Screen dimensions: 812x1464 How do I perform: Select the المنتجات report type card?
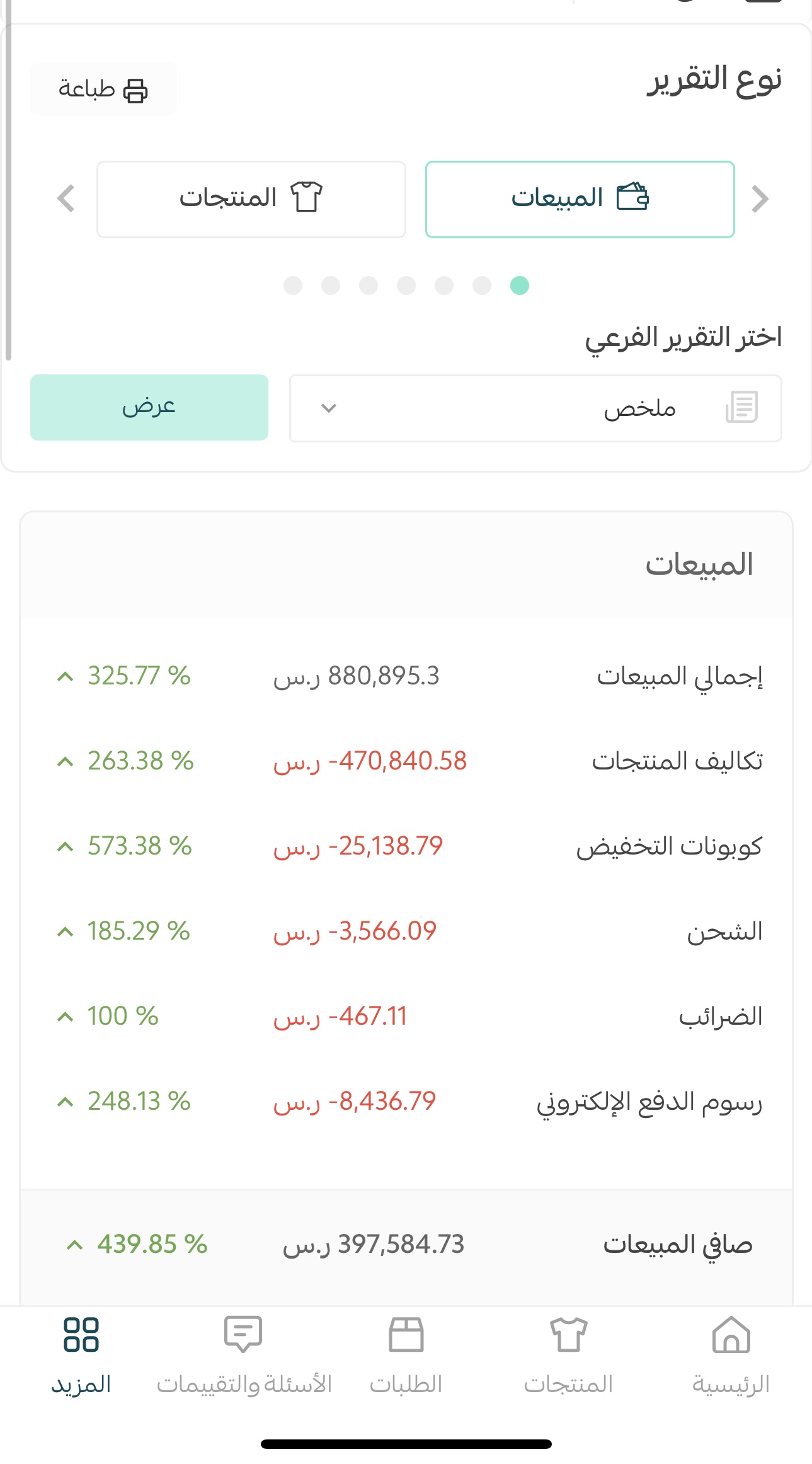point(251,199)
